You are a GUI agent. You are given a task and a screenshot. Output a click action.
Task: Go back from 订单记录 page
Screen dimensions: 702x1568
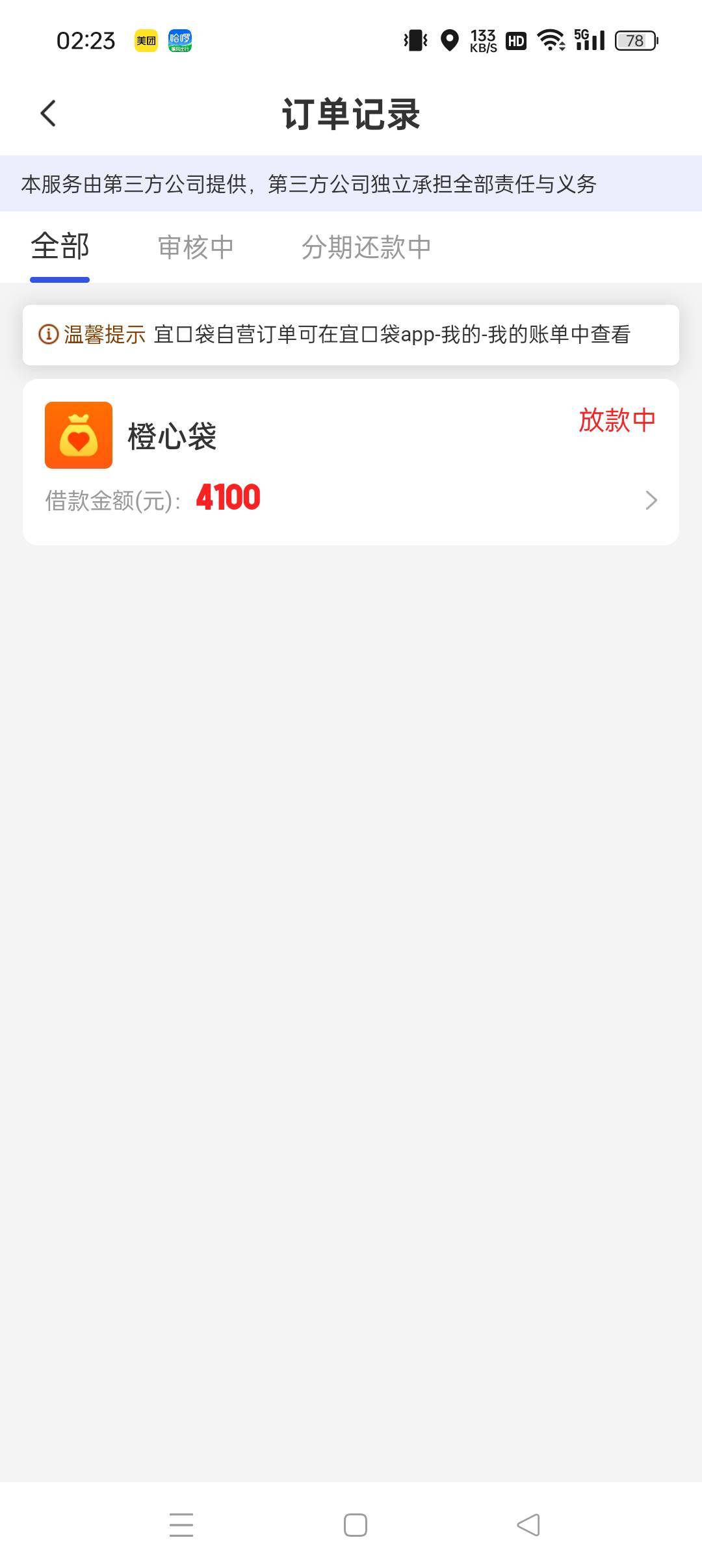pyautogui.click(x=48, y=114)
